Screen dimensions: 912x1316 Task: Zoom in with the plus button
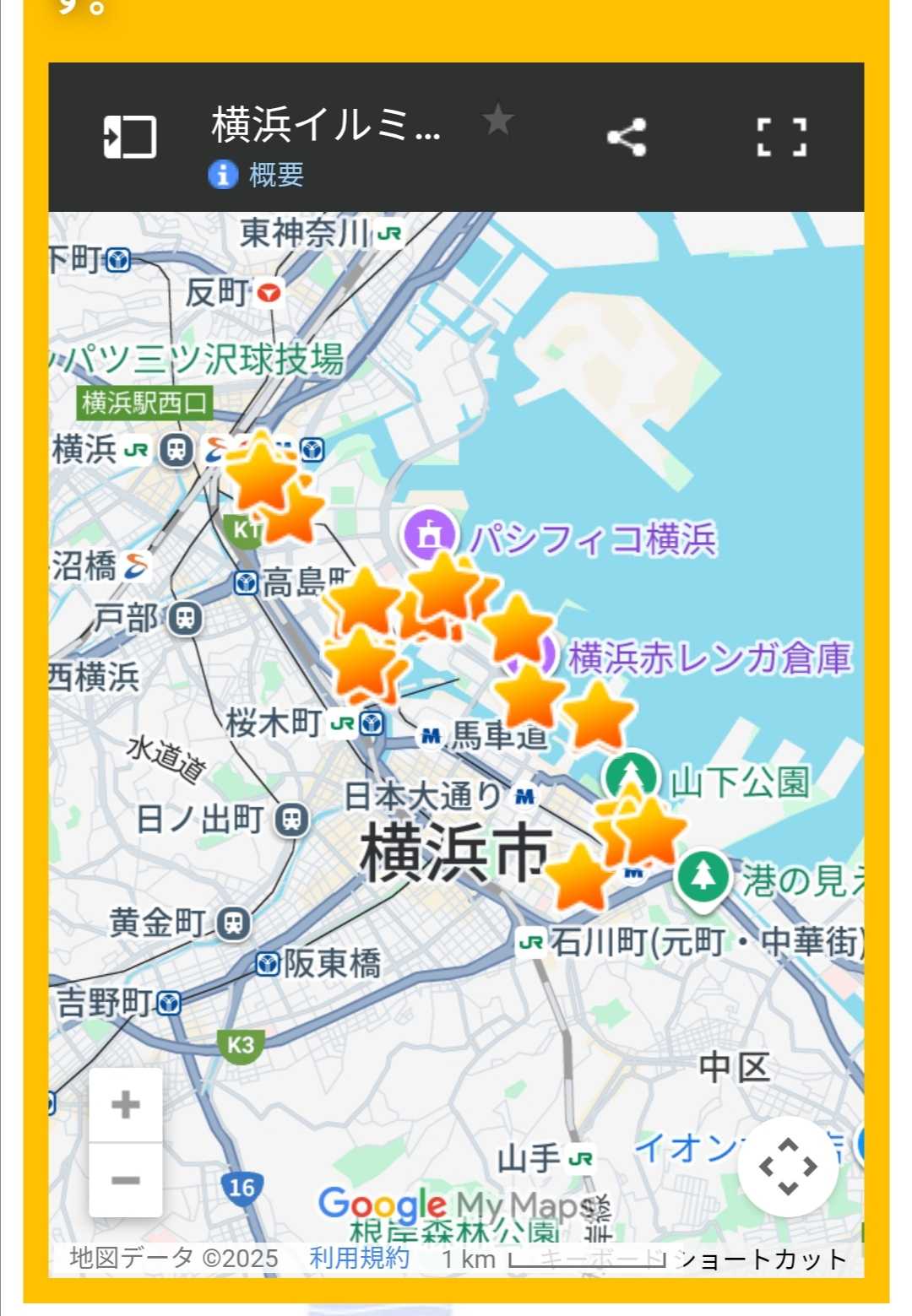126,1104
